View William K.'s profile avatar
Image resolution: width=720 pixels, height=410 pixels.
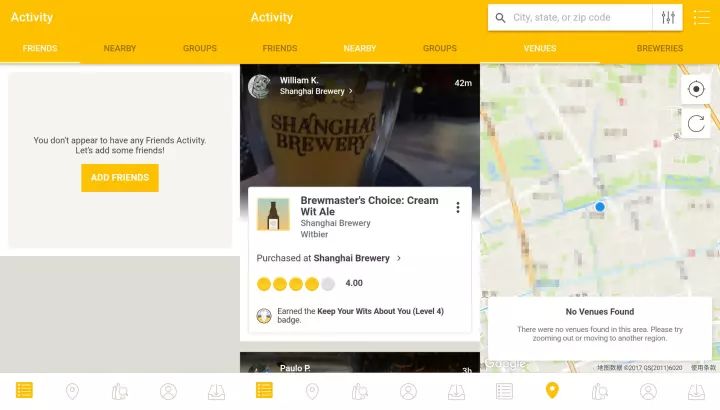(x=258, y=86)
